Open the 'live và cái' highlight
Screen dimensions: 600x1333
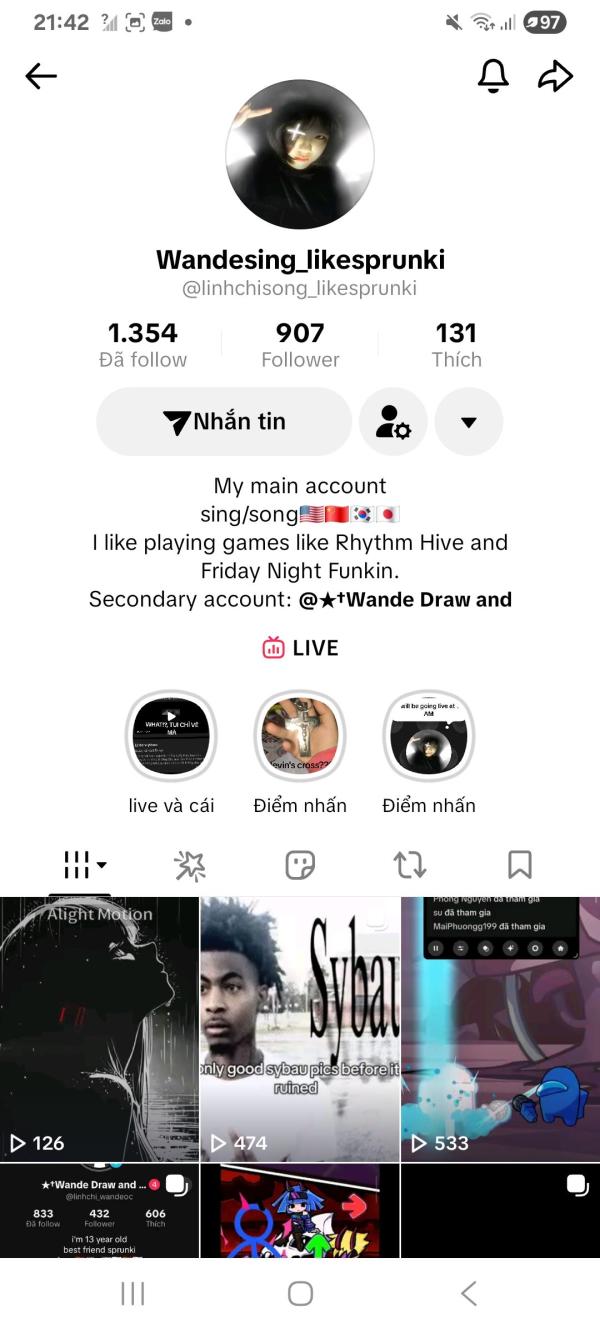(171, 736)
